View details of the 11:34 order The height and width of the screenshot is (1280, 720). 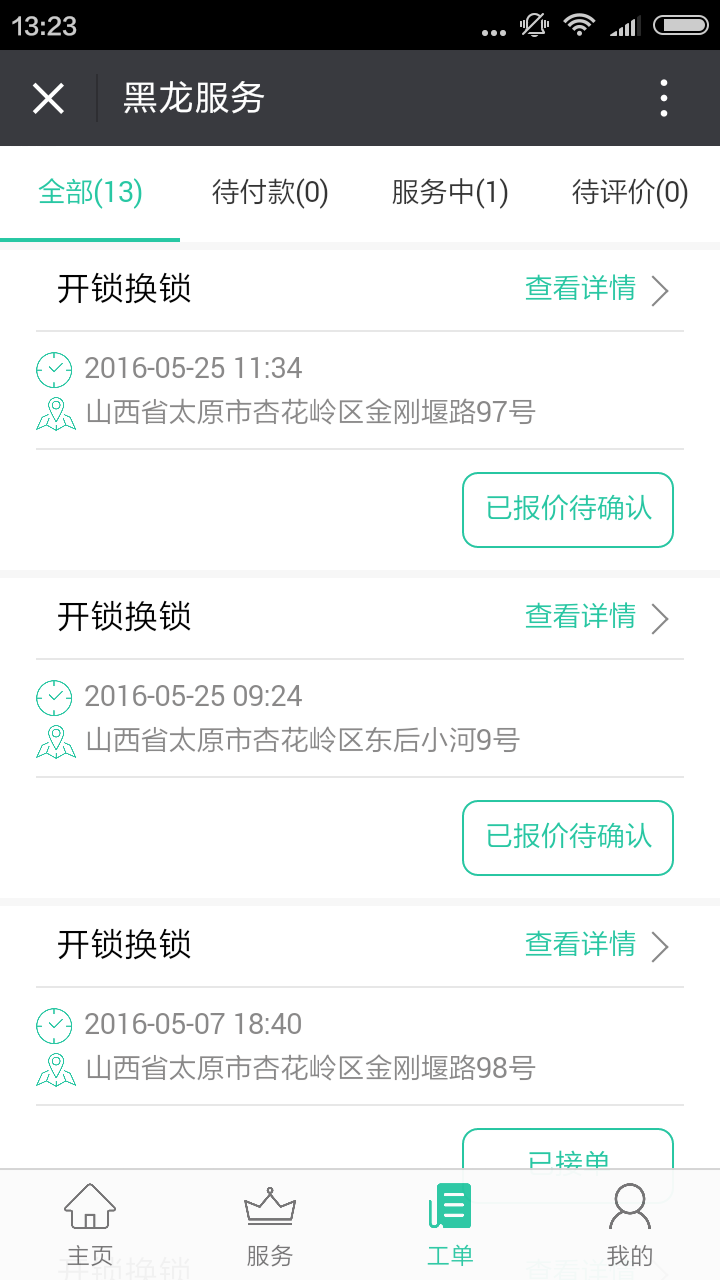tap(596, 289)
